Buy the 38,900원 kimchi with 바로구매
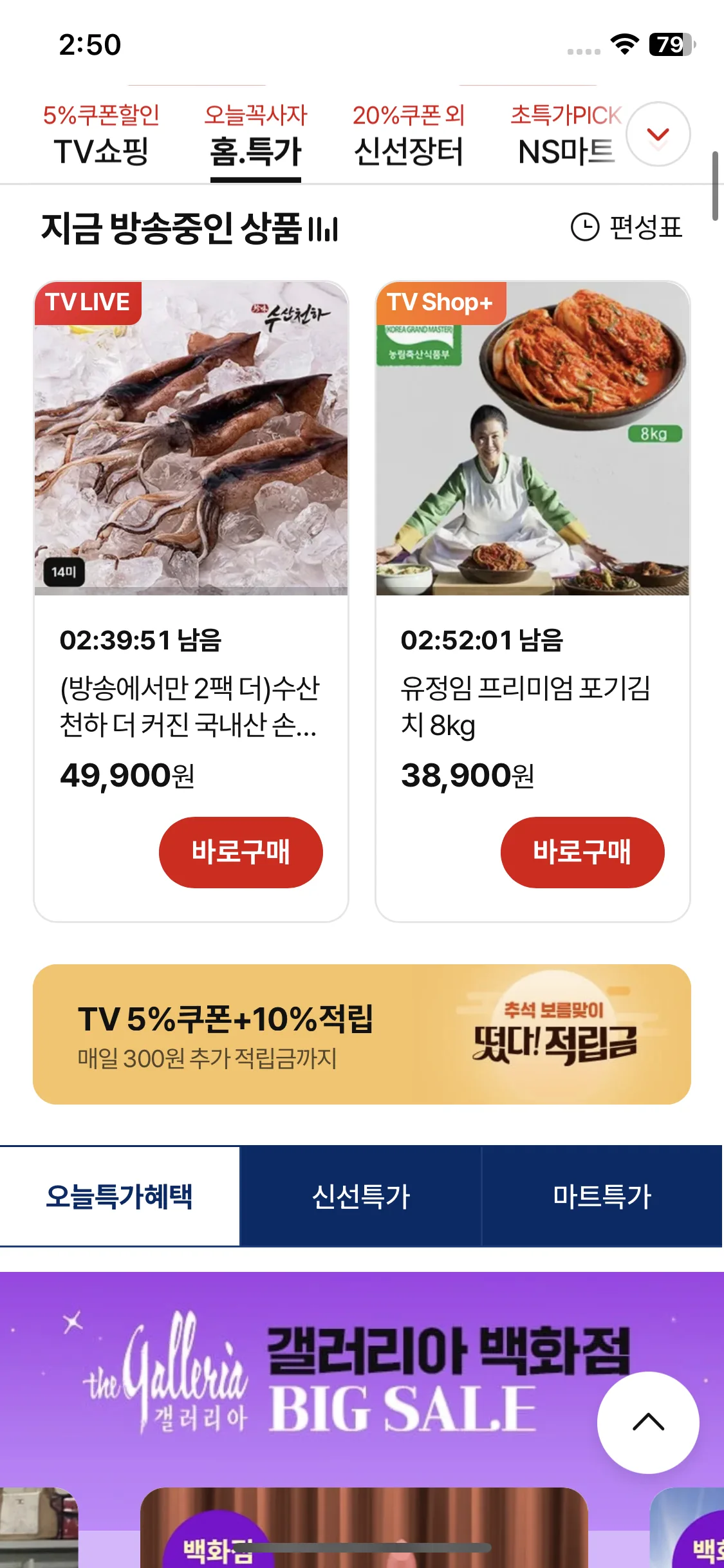 pos(582,852)
